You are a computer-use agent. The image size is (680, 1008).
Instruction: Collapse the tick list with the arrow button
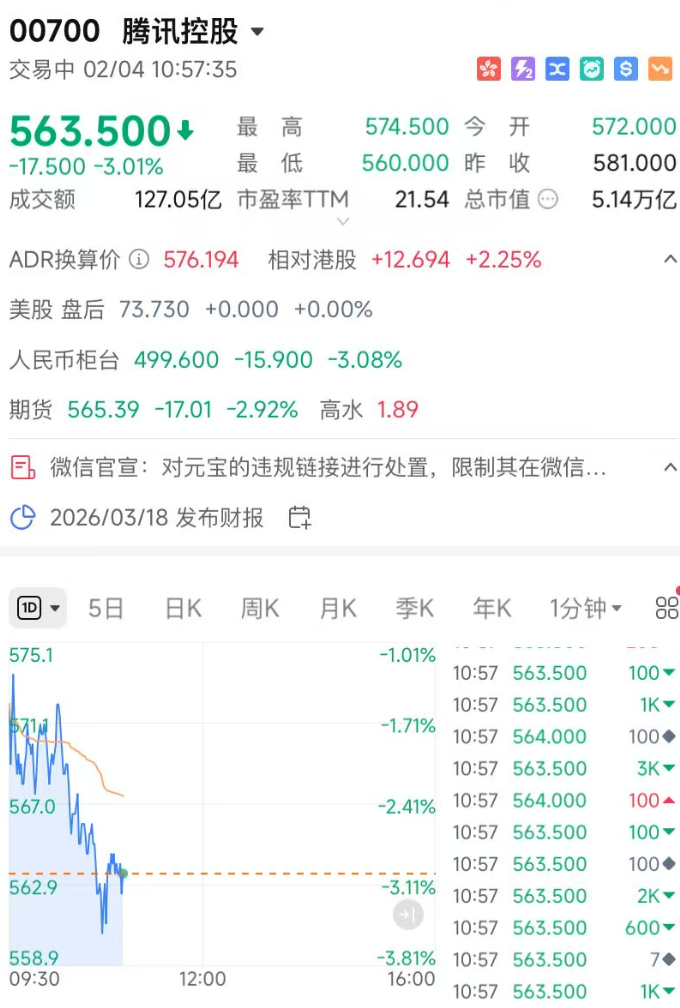pos(407,915)
